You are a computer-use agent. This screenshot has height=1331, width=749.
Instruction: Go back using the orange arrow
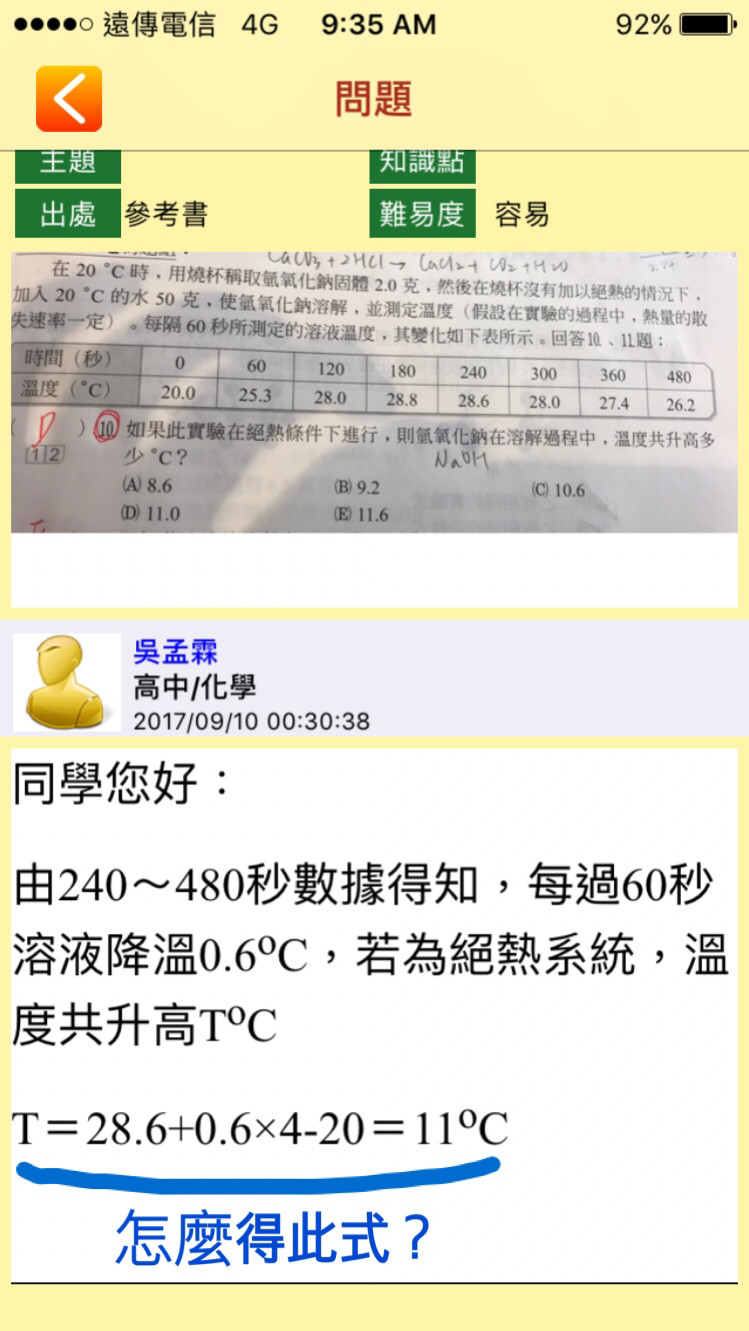point(68,99)
